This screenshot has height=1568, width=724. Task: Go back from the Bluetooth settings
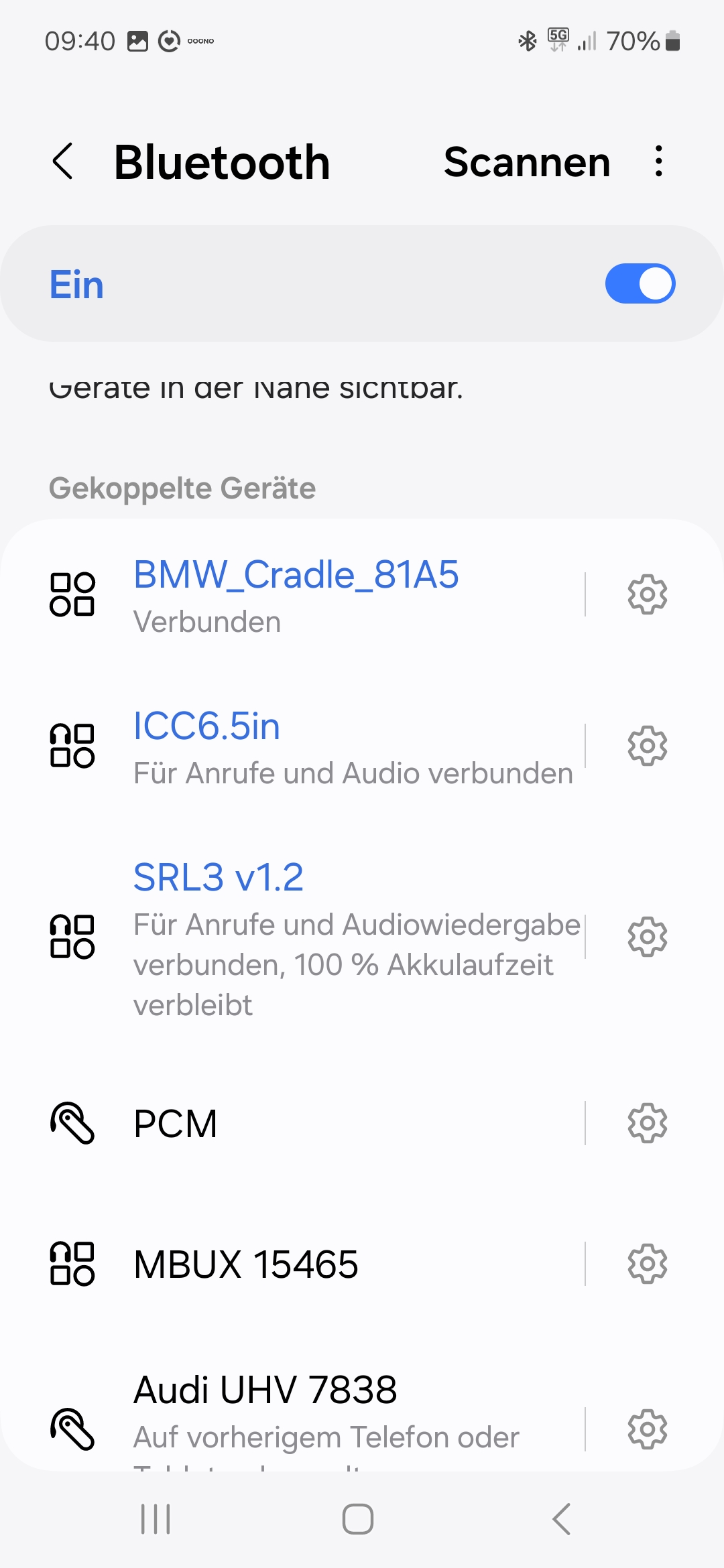click(x=63, y=161)
